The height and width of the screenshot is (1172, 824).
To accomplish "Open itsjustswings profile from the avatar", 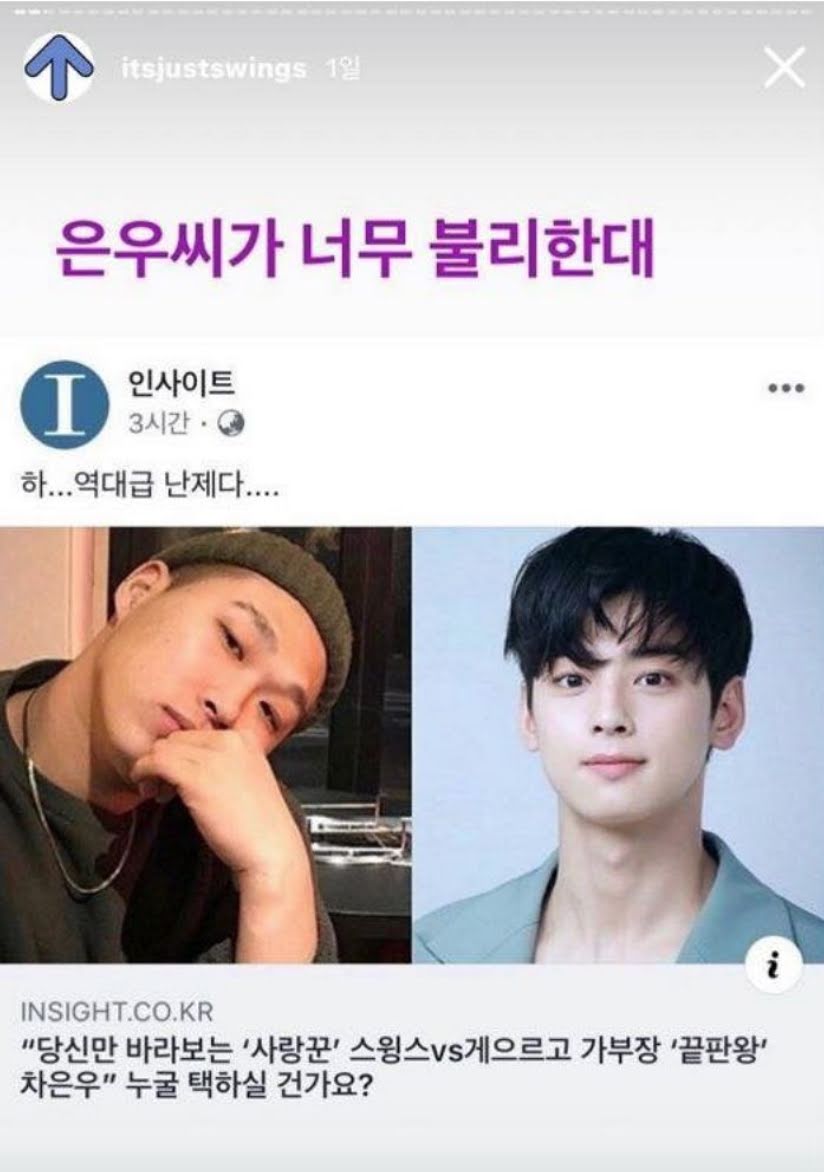I will (x=58, y=67).
